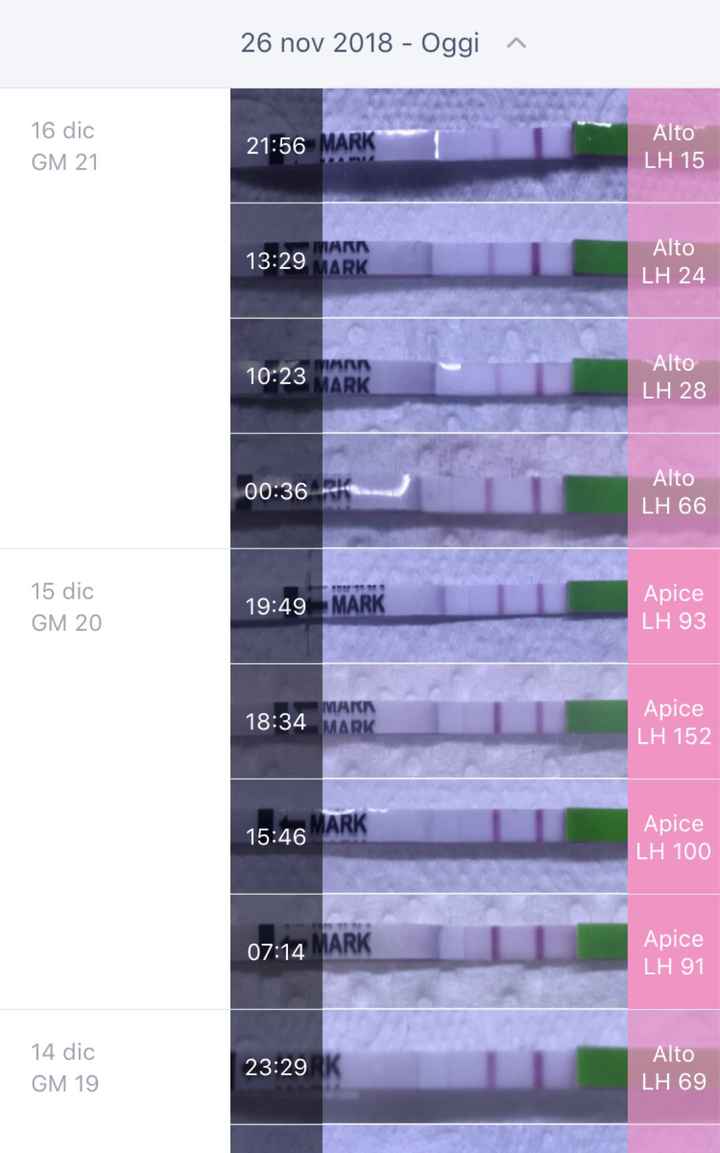This screenshot has height=1153, width=720.
Task: Tap the "Apice LH 152" peak badge
Action: [674, 722]
